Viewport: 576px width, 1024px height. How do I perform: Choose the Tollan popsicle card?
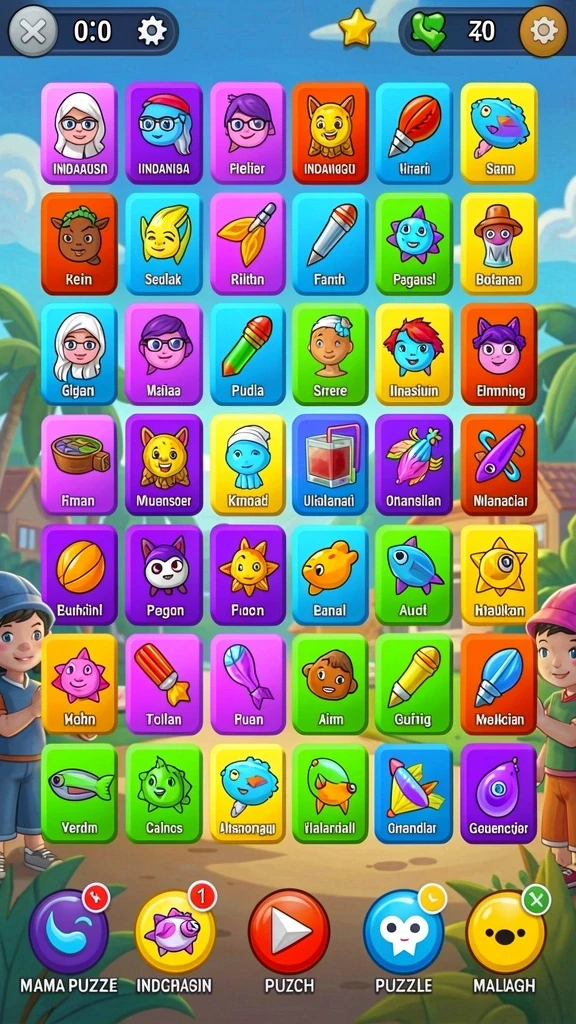pyautogui.click(x=163, y=684)
